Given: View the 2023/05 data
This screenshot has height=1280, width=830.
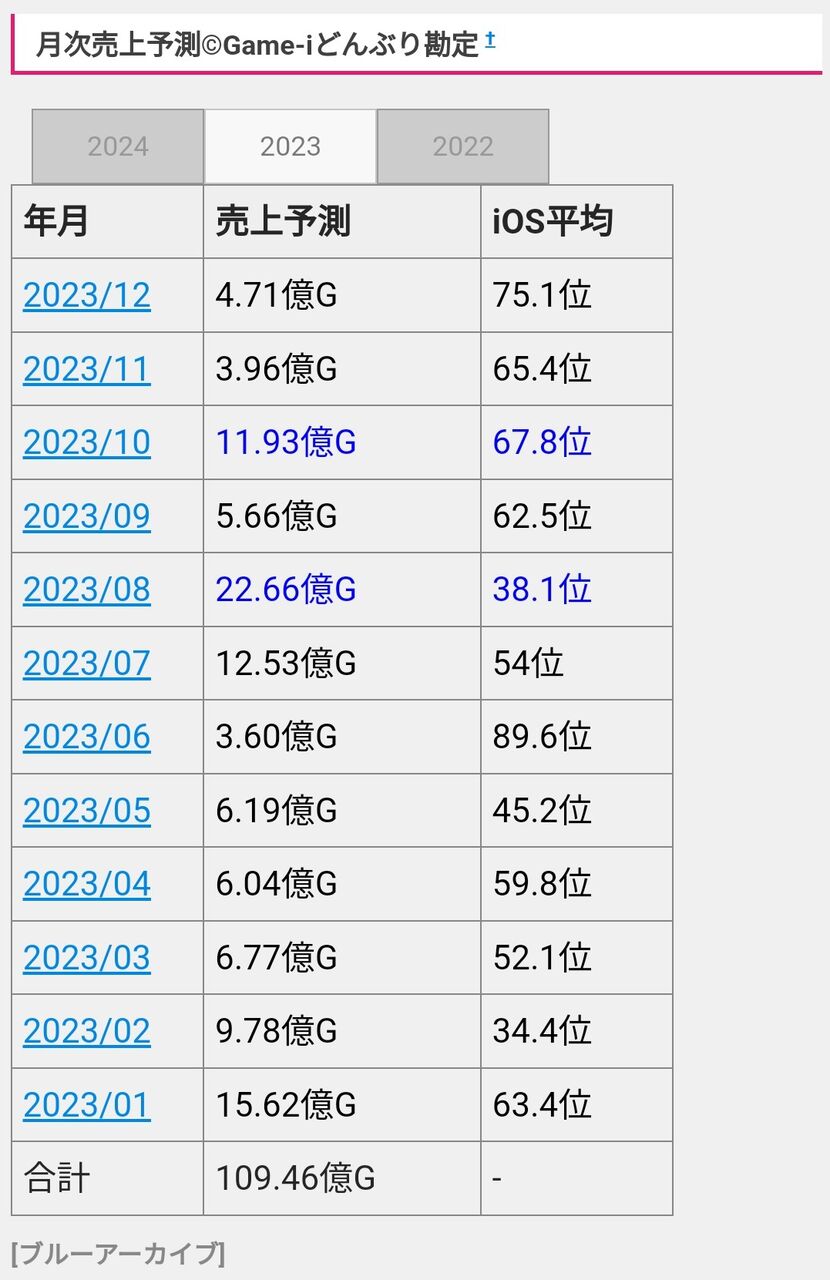Looking at the screenshot, I should (87, 810).
